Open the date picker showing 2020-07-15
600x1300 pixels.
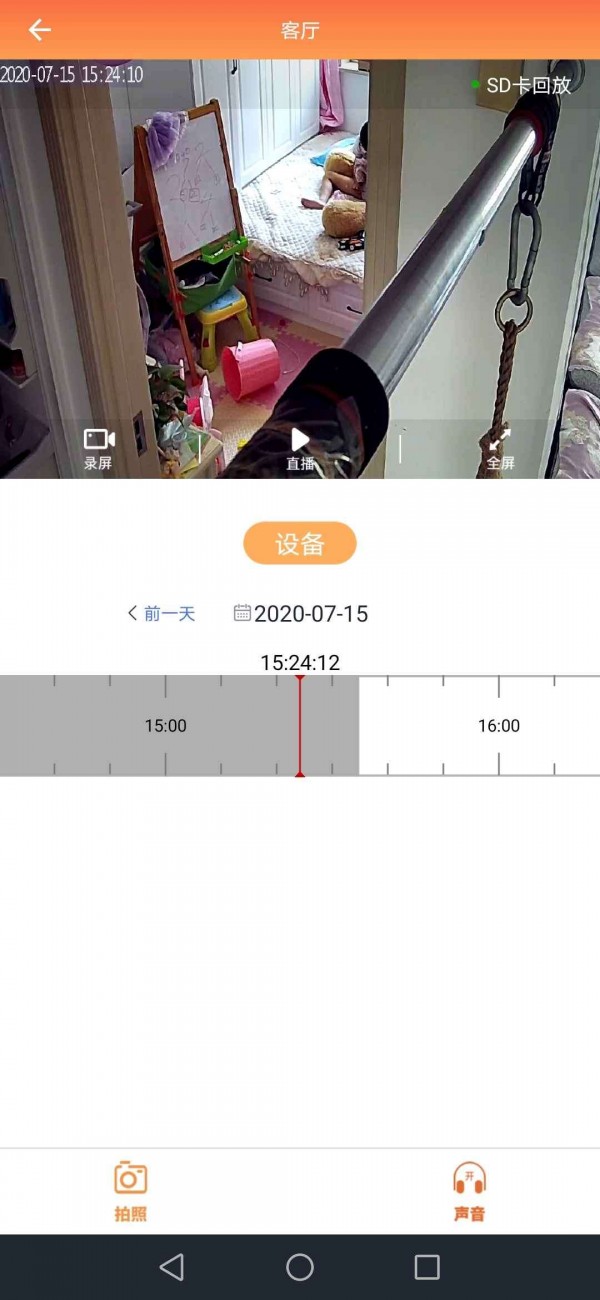301,614
